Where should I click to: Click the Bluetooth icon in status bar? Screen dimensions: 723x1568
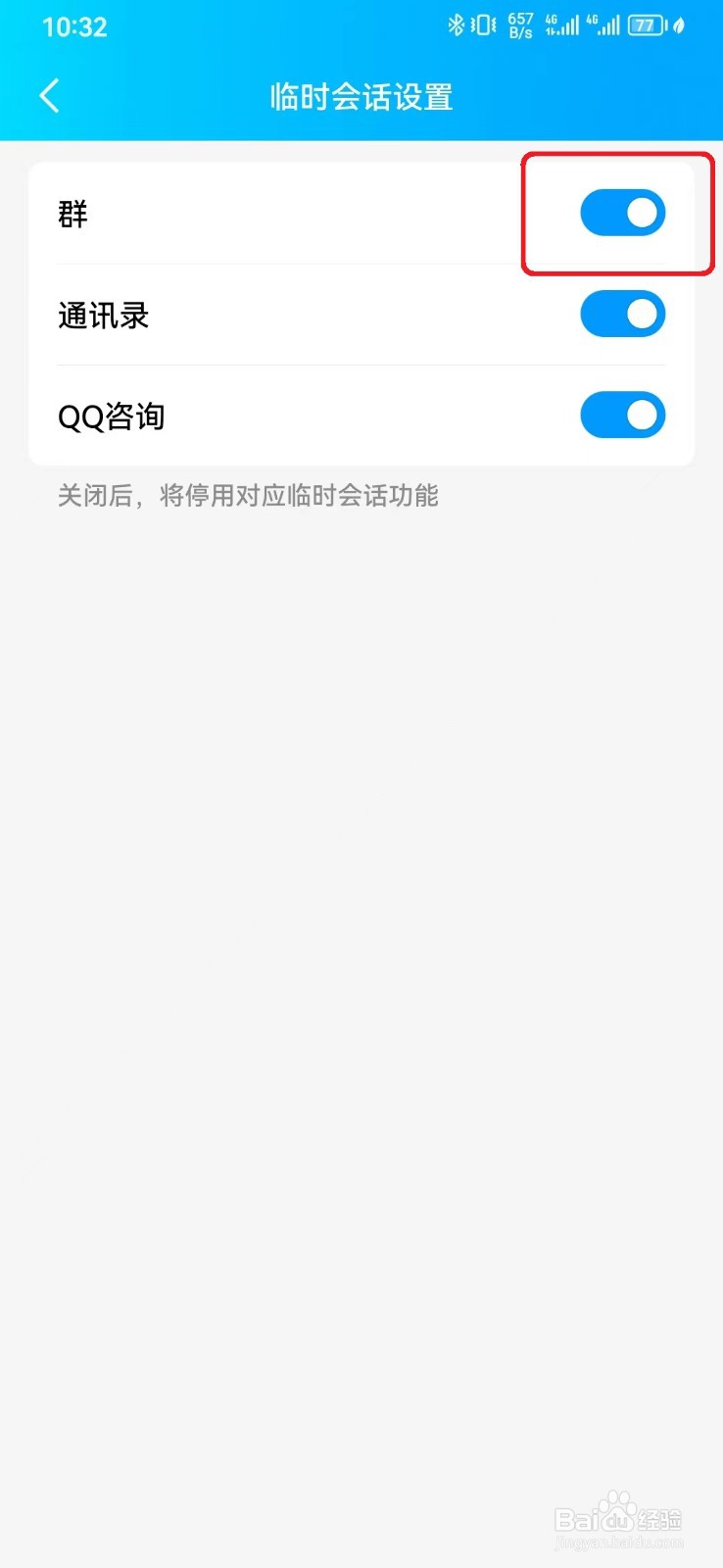[457, 25]
